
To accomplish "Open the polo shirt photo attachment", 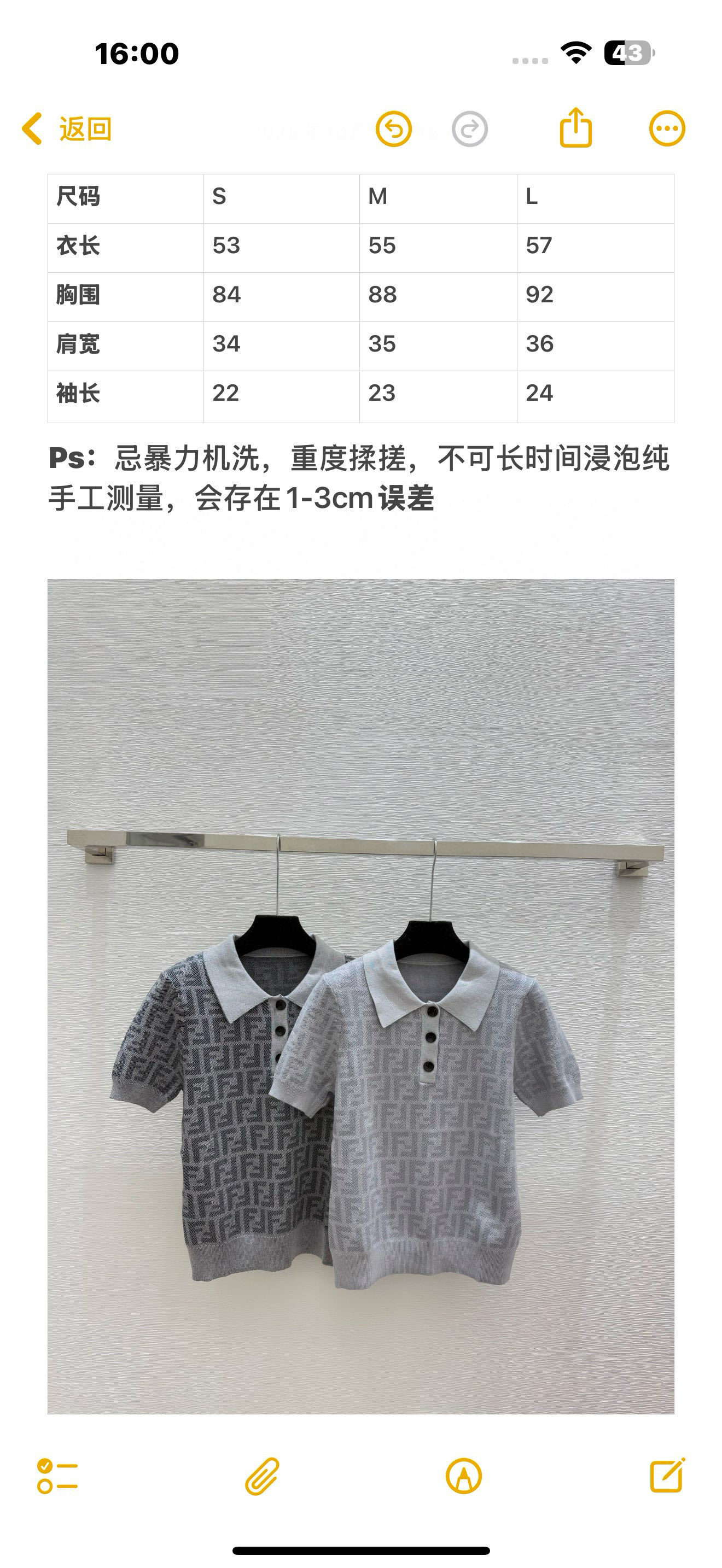I will [x=360, y=996].
